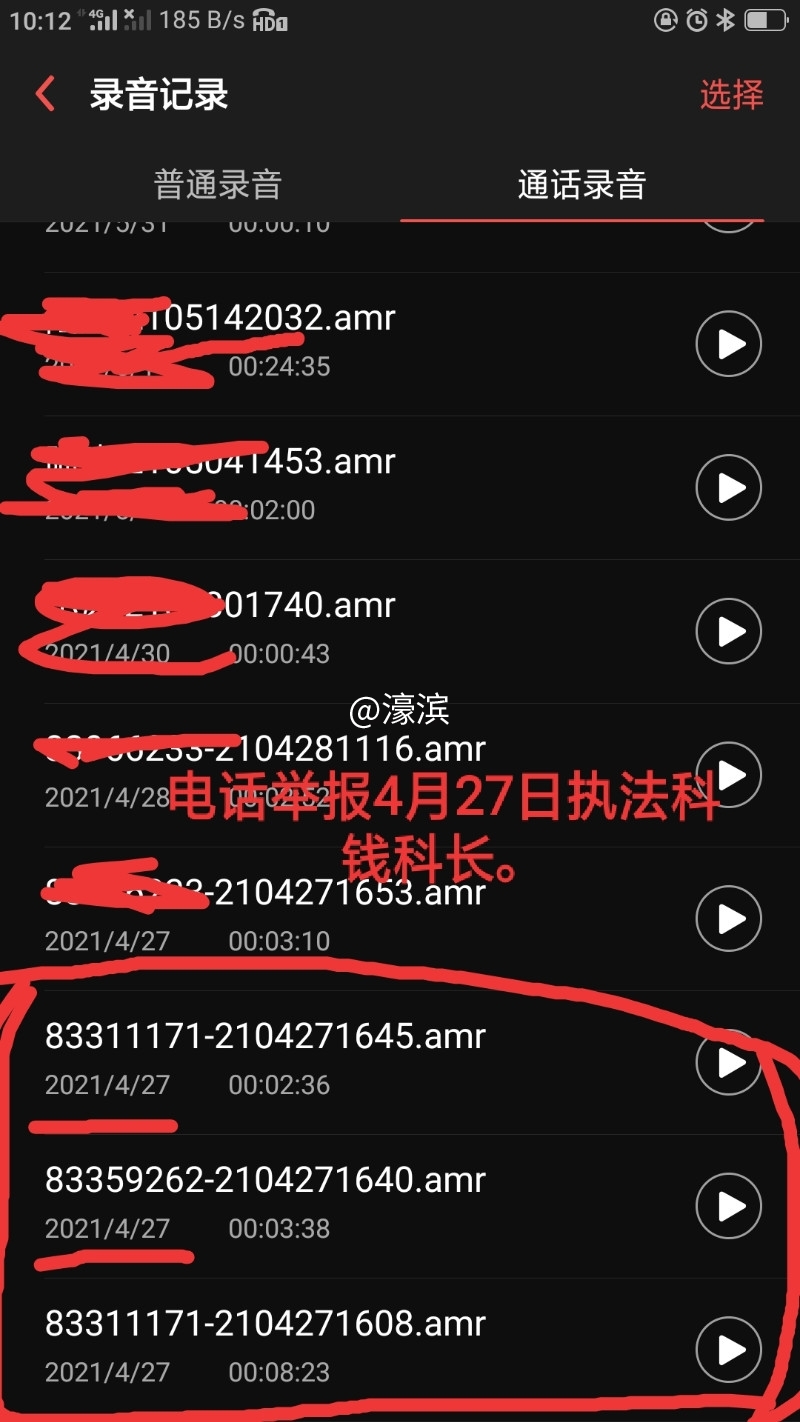Switch to the 普通录音 tab
Viewport: 800px width, 1422px height.
(x=216, y=185)
